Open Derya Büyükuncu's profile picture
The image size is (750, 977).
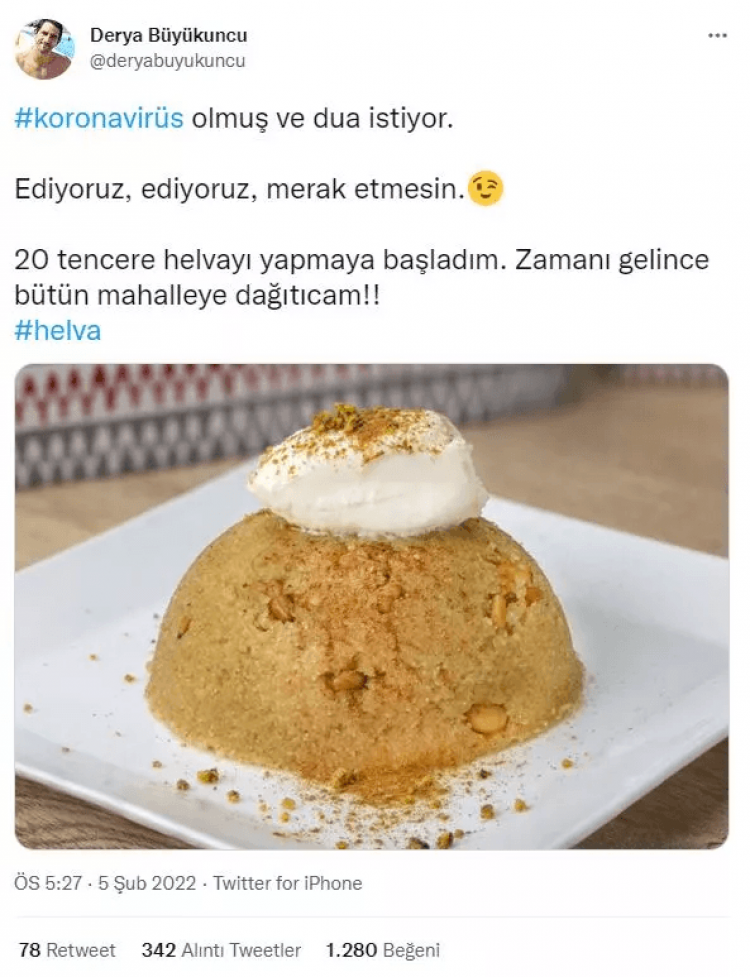coord(43,48)
